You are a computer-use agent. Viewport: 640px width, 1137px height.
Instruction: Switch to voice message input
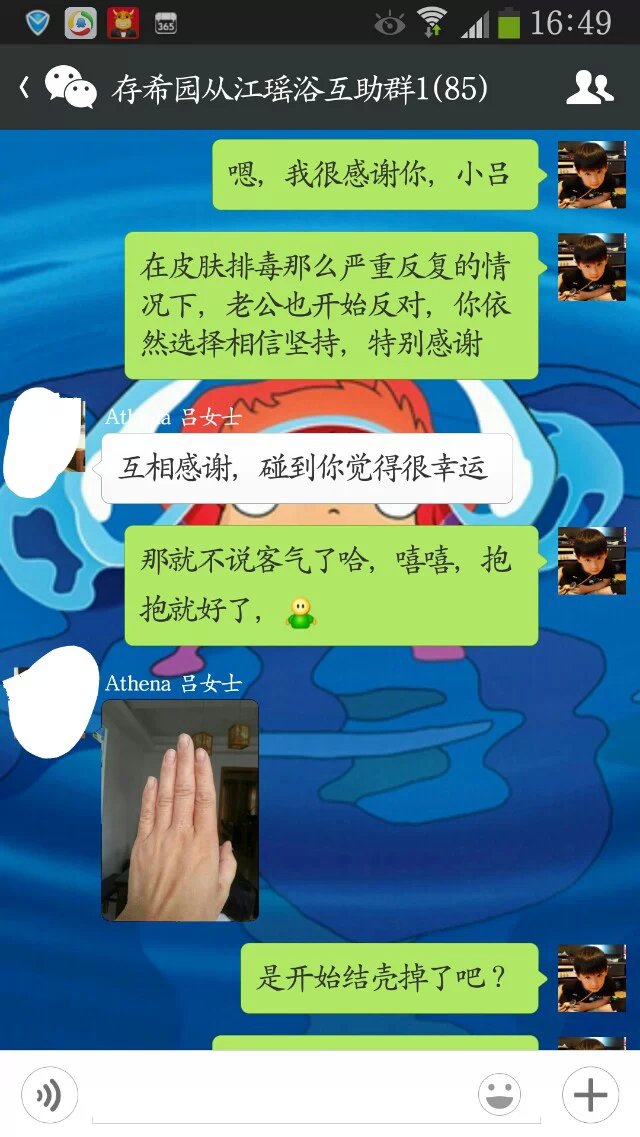48,1095
